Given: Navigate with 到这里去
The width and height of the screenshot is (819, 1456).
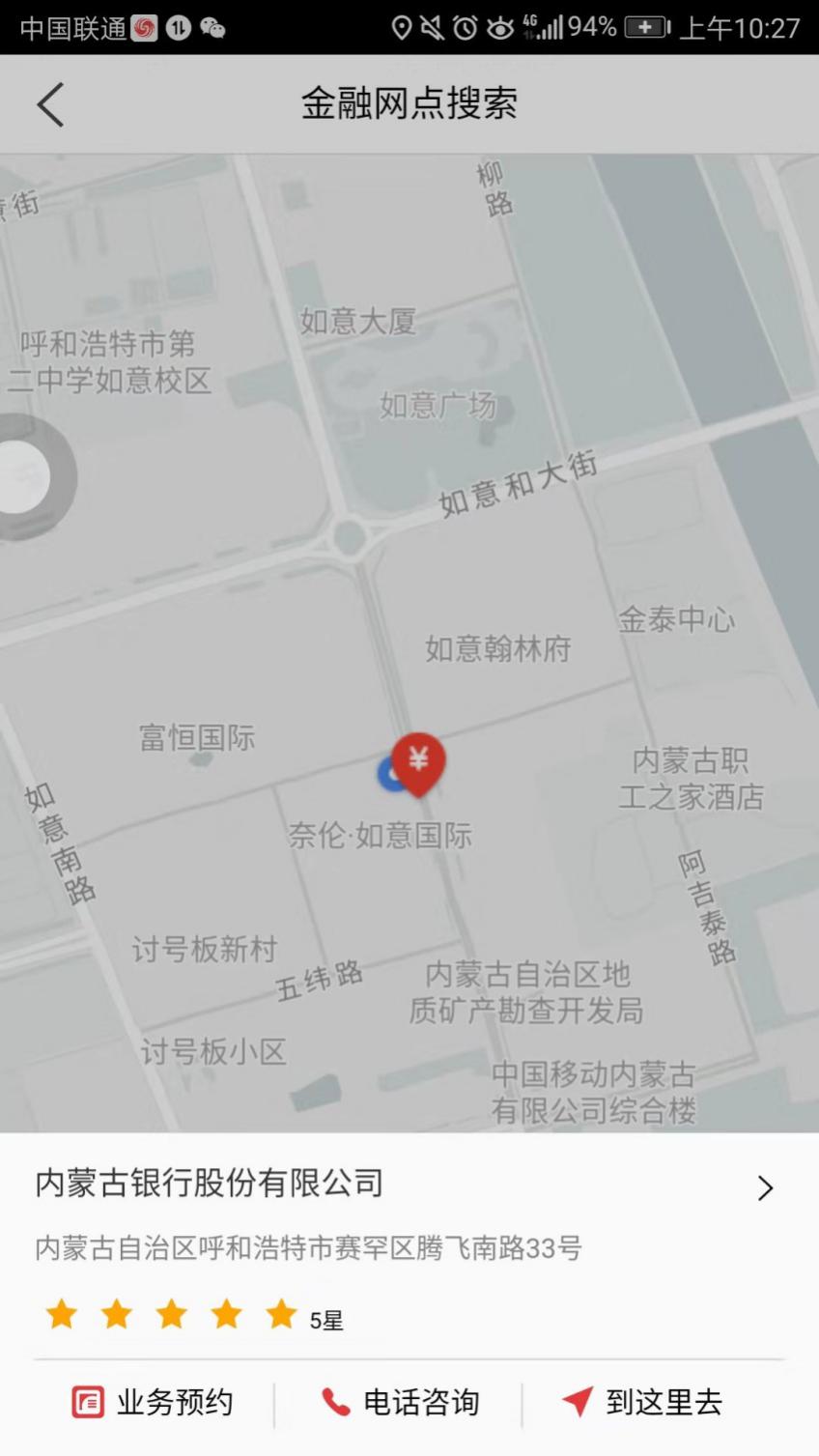Looking at the screenshot, I should click(x=642, y=1402).
